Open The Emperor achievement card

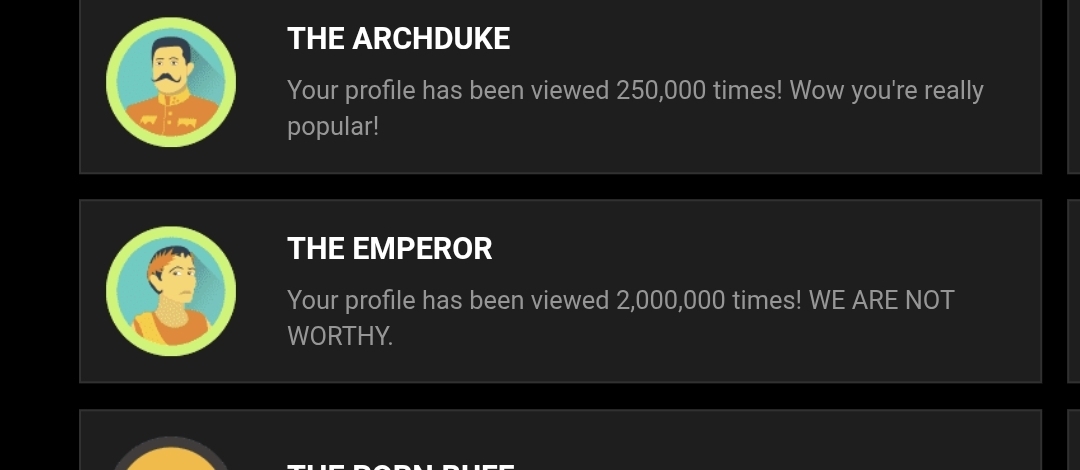[560, 291]
